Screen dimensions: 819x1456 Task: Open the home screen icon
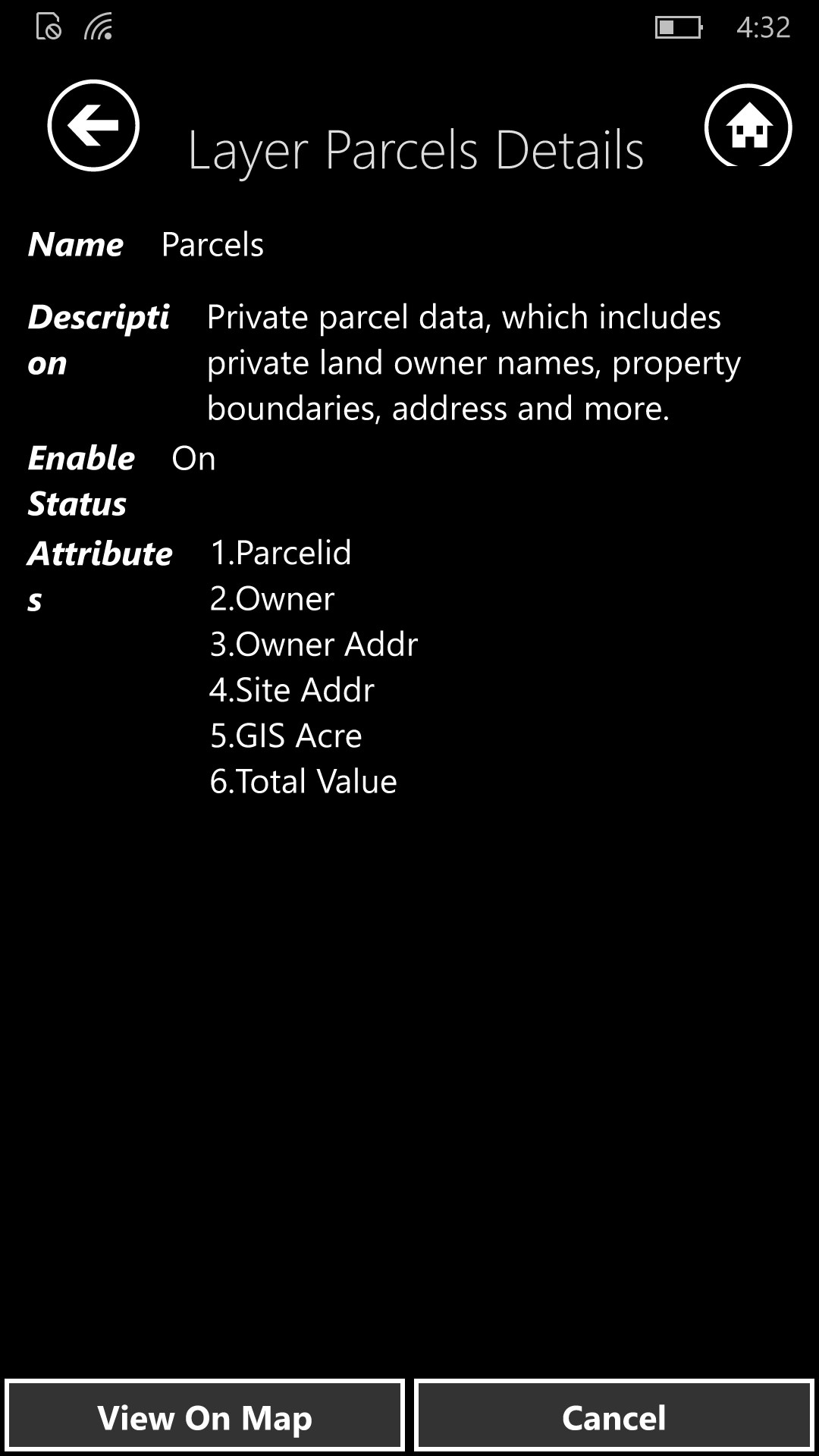(x=748, y=127)
